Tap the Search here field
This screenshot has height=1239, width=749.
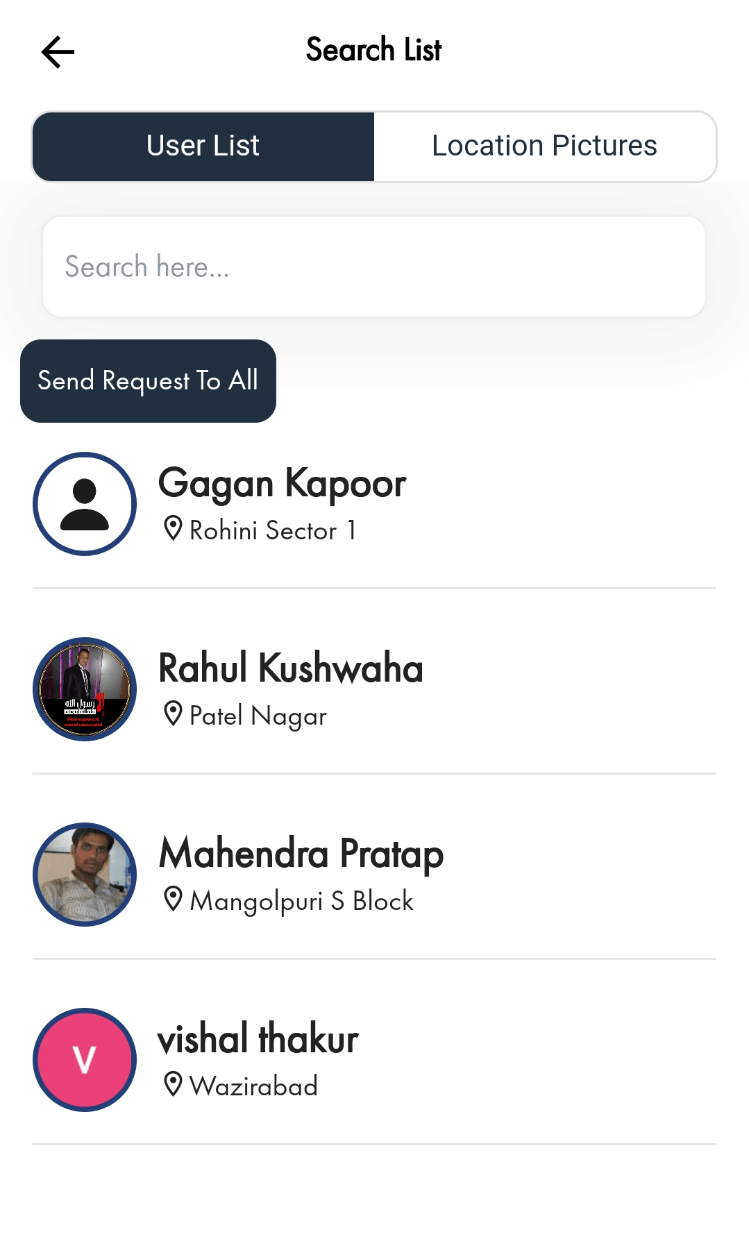374,267
